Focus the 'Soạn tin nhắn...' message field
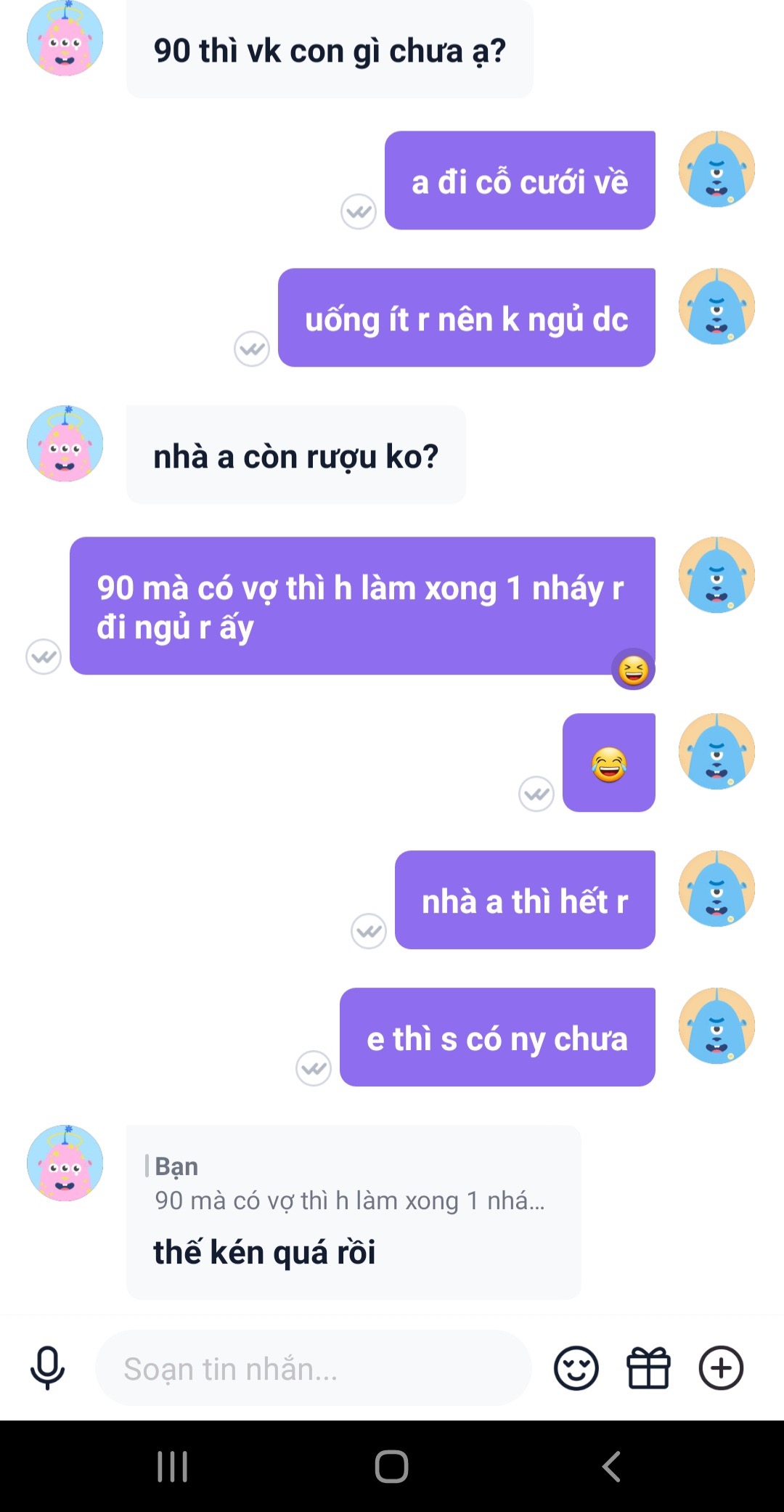This screenshot has width=784, height=1512. click(312, 1368)
